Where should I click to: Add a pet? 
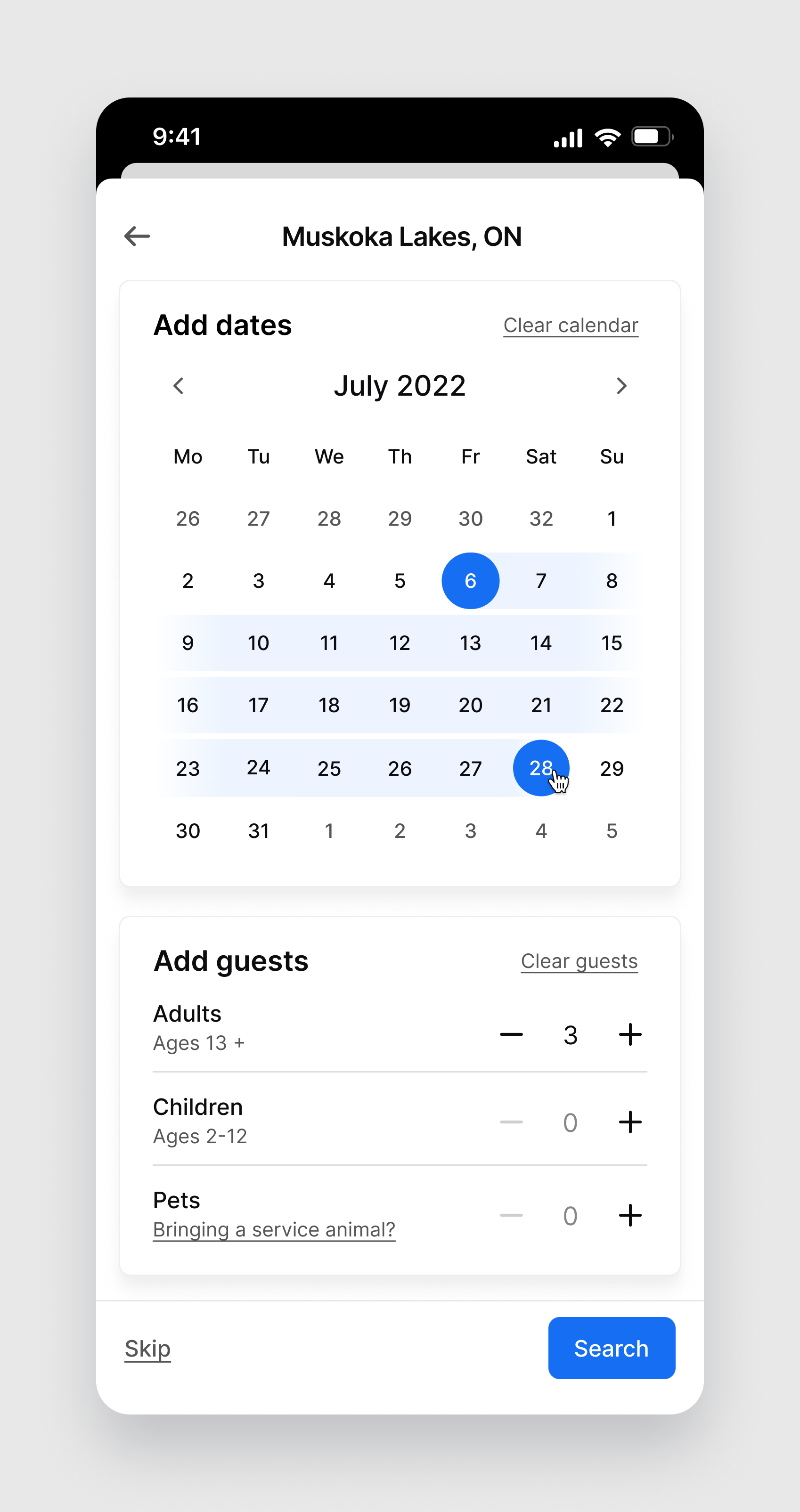(x=630, y=1215)
